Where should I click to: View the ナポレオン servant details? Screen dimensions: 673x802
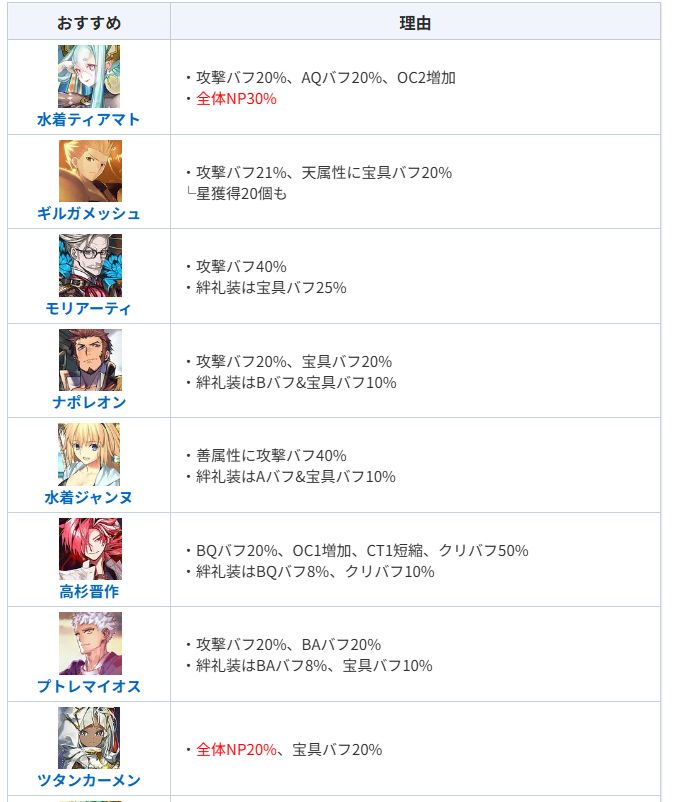click(89, 403)
